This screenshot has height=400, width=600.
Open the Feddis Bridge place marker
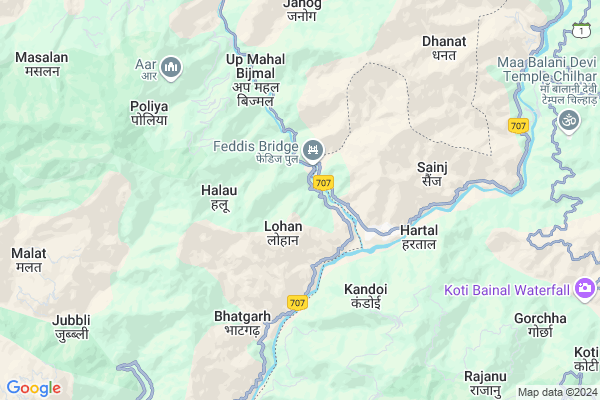coord(313,150)
